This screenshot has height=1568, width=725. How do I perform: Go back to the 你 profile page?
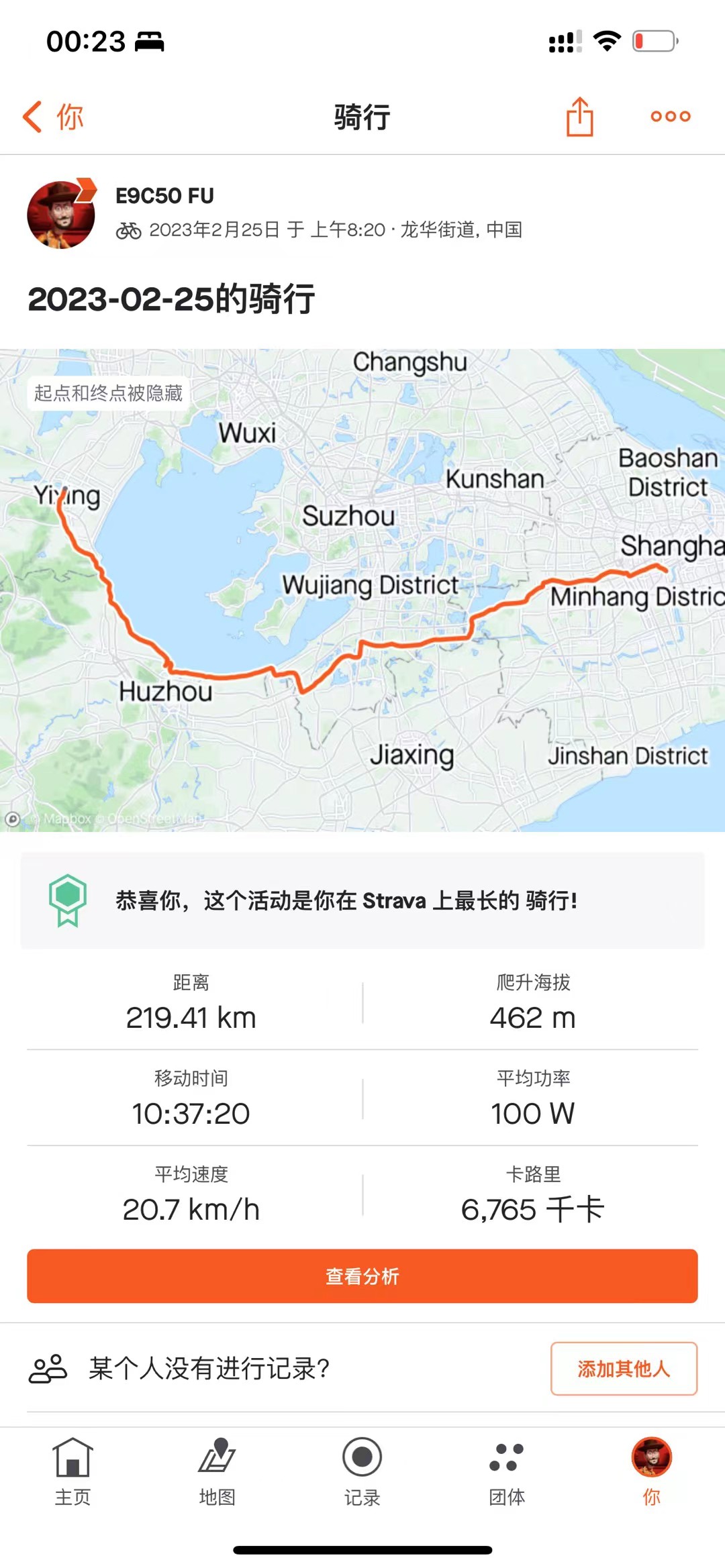(x=53, y=117)
